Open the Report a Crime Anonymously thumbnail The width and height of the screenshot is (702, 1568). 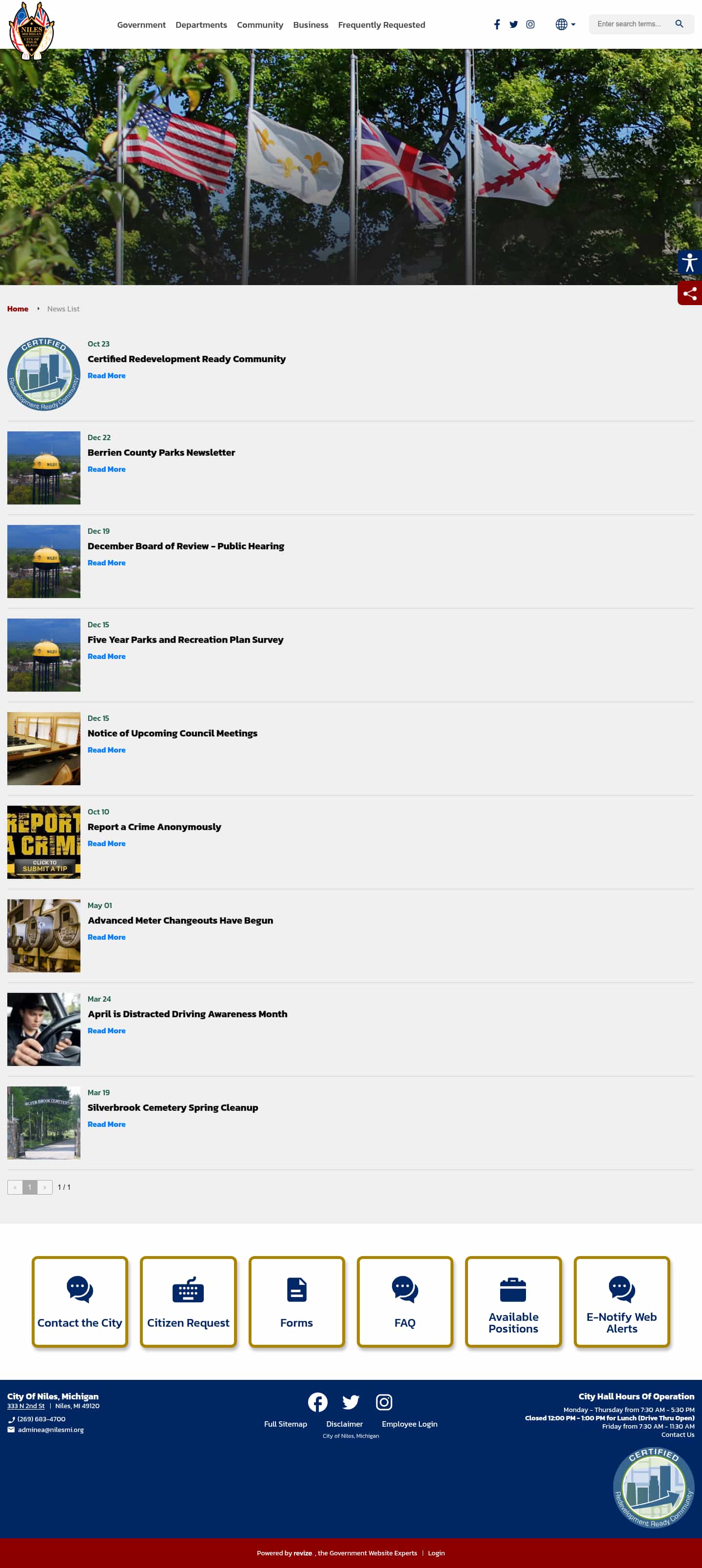click(44, 842)
